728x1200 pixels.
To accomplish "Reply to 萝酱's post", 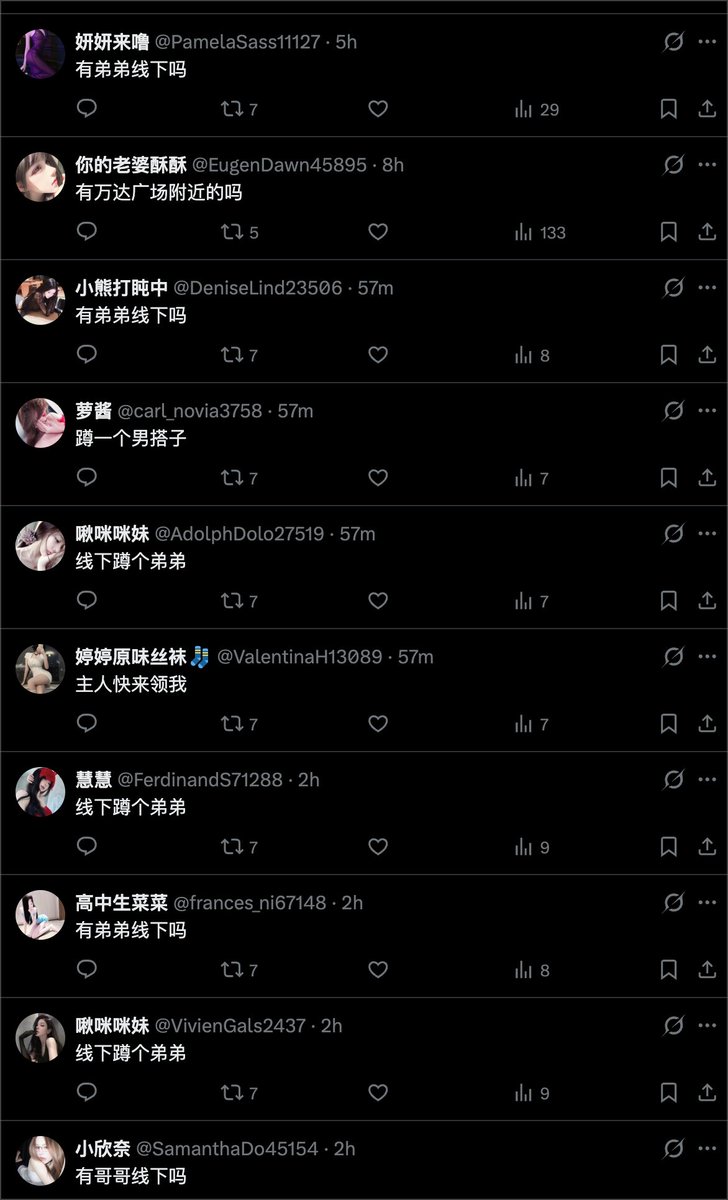I will (87, 478).
